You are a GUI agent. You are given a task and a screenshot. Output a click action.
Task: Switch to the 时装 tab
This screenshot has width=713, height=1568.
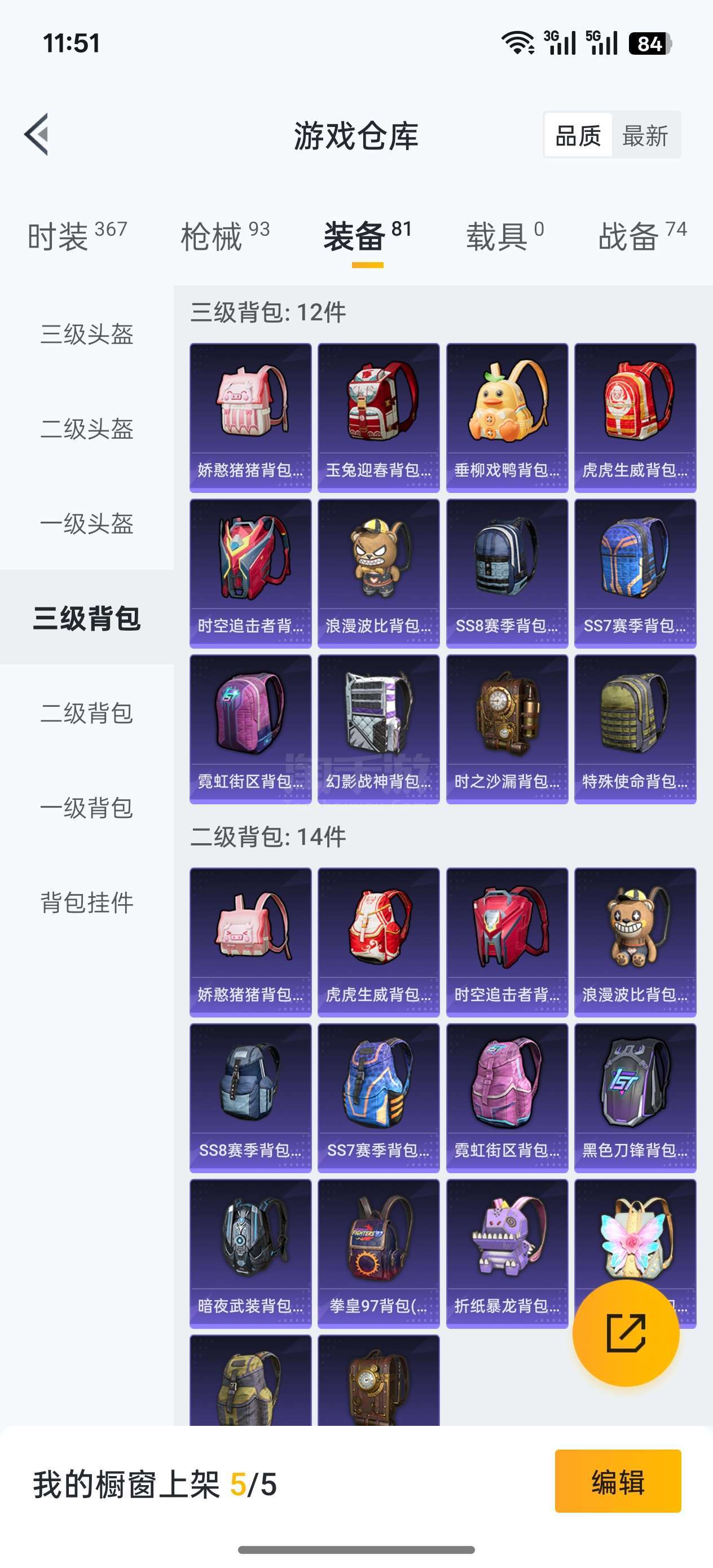click(x=77, y=236)
